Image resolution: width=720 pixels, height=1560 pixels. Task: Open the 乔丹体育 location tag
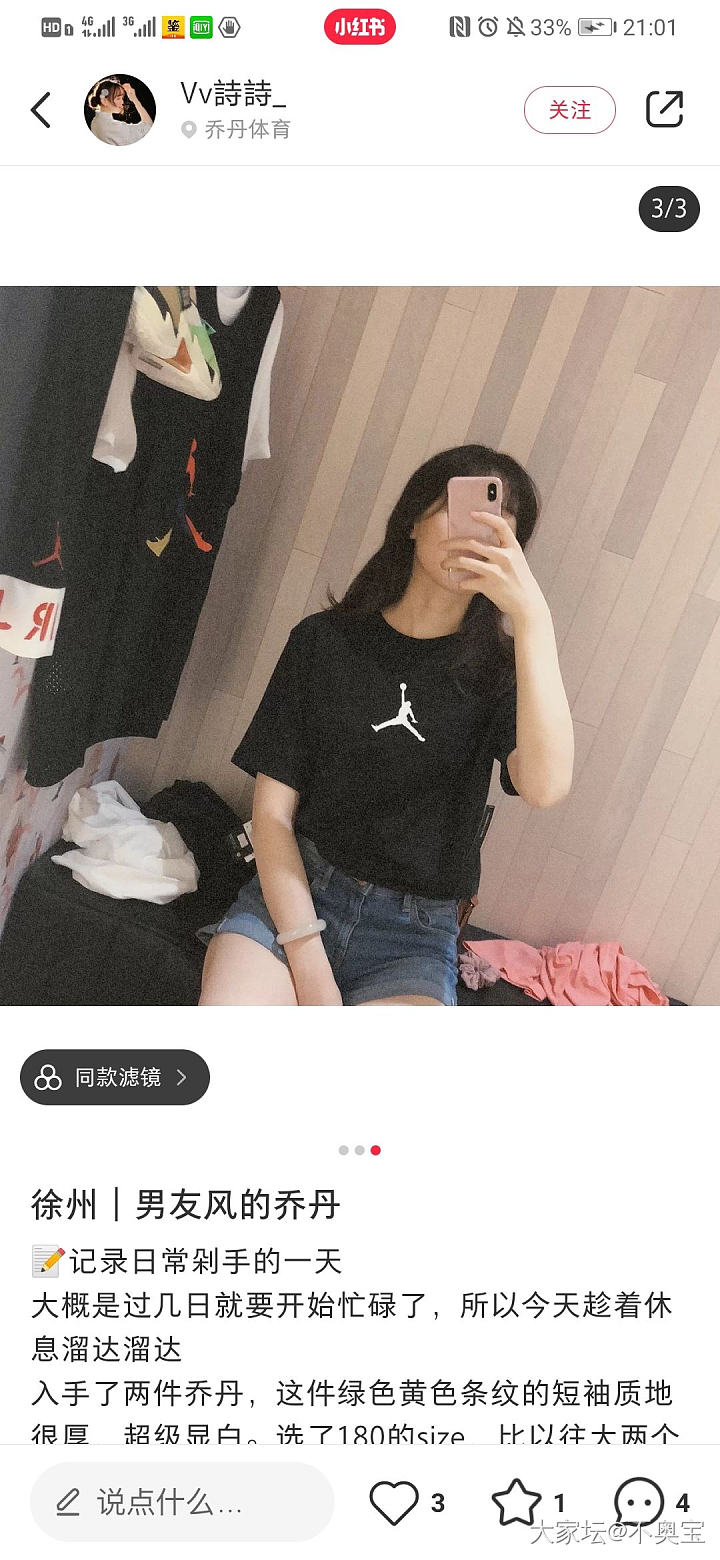pyautogui.click(x=237, y=130)
